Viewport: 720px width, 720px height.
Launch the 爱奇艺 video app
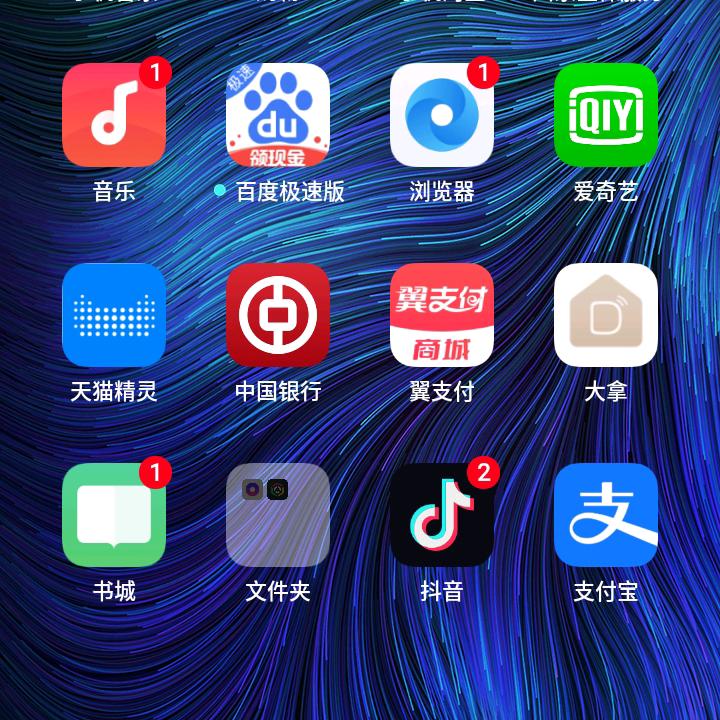(606, 115)
